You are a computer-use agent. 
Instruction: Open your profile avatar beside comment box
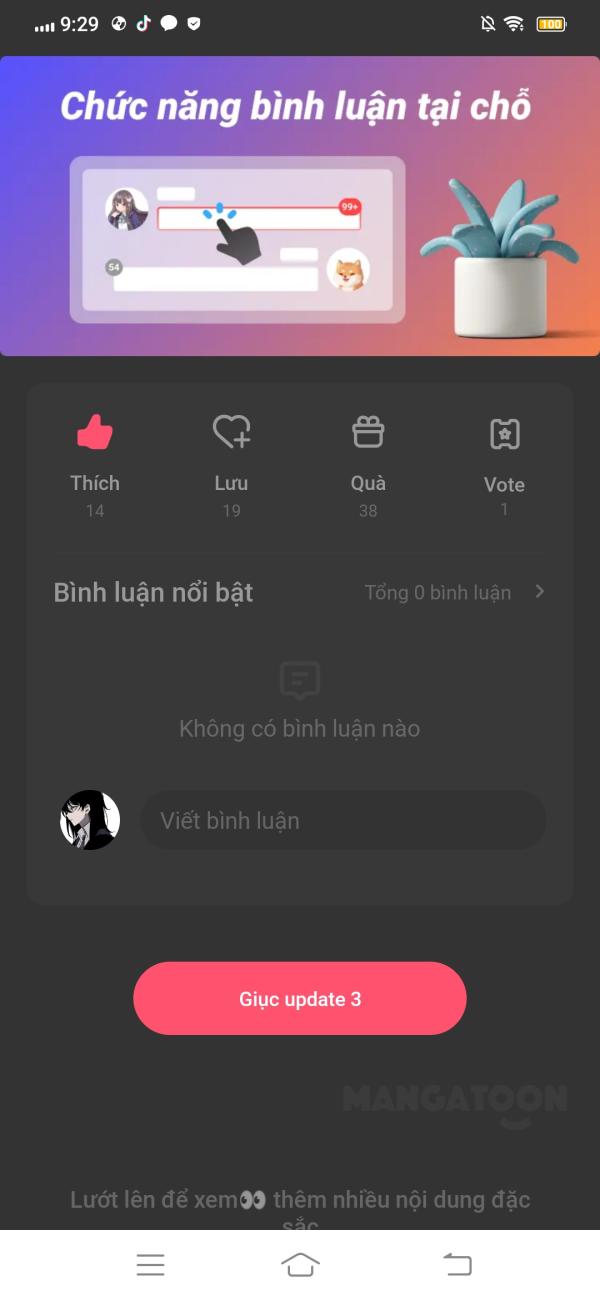[x=90, y=821]
